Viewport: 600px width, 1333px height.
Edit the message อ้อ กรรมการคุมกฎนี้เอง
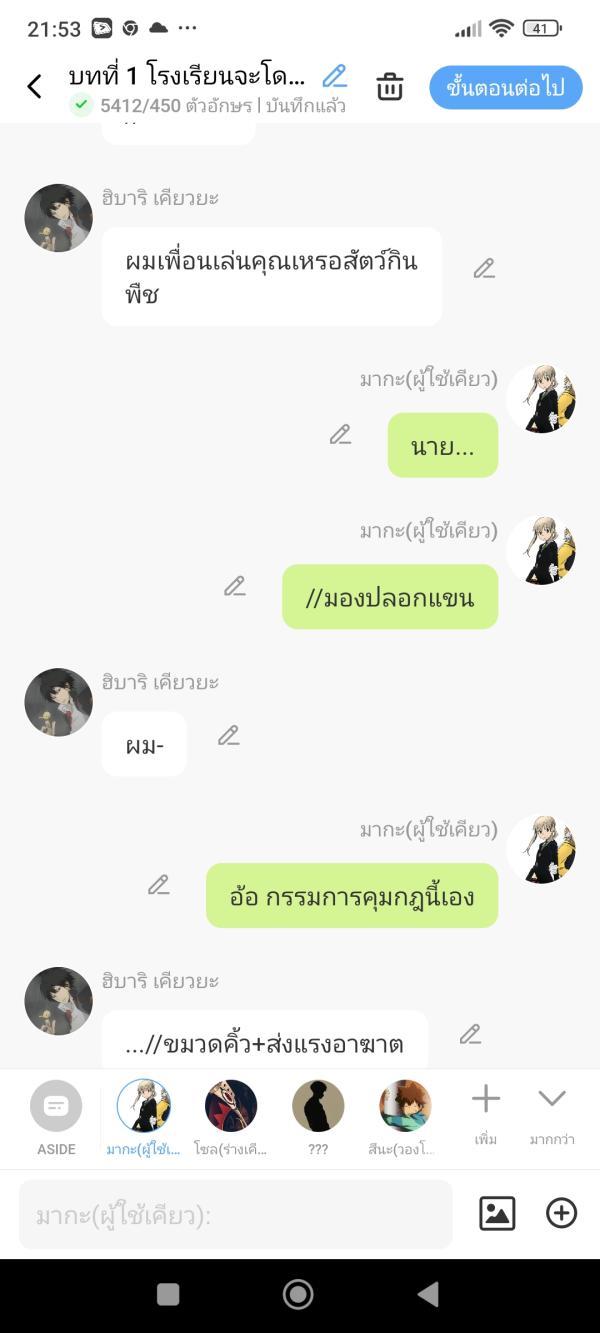tap(159, 885)
